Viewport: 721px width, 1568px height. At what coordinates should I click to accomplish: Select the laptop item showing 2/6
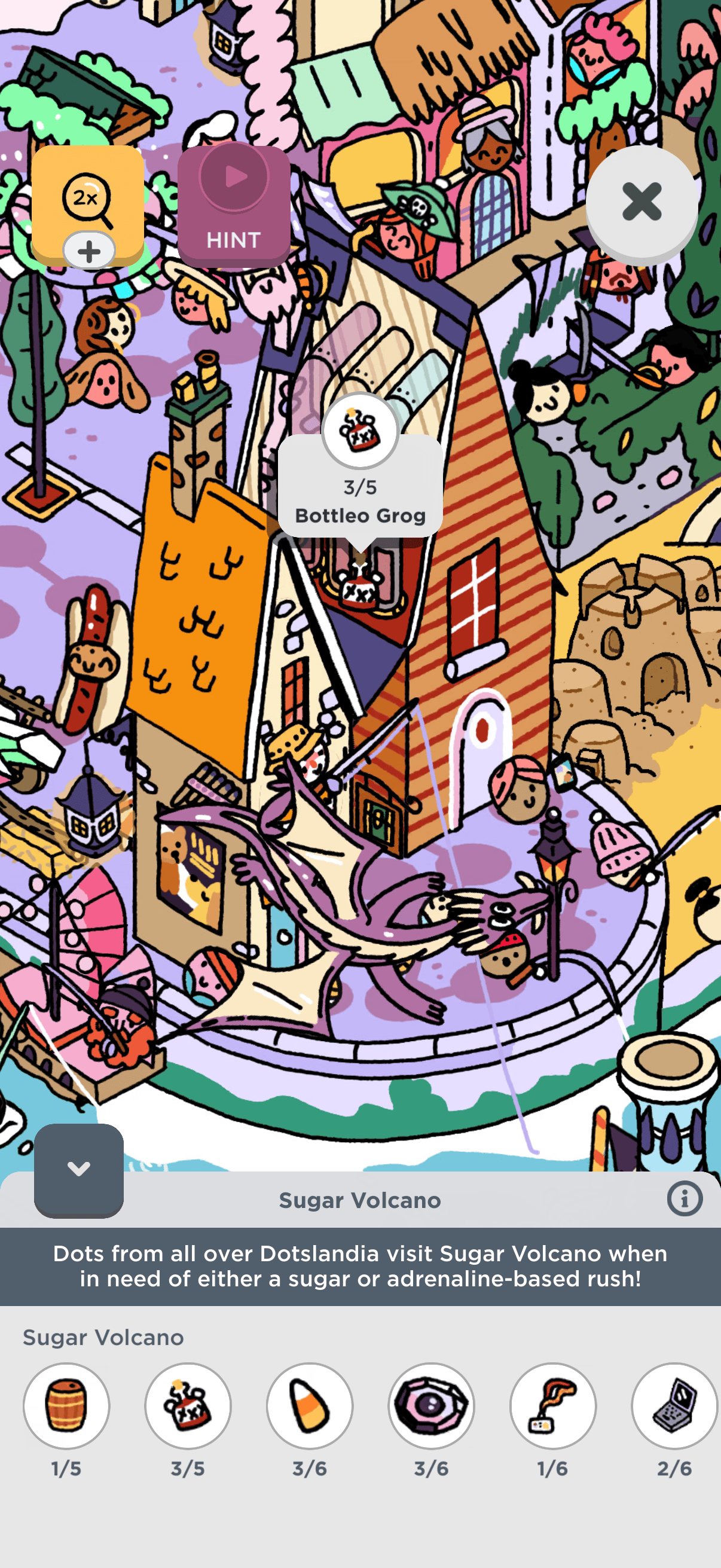click(674, 1405)
